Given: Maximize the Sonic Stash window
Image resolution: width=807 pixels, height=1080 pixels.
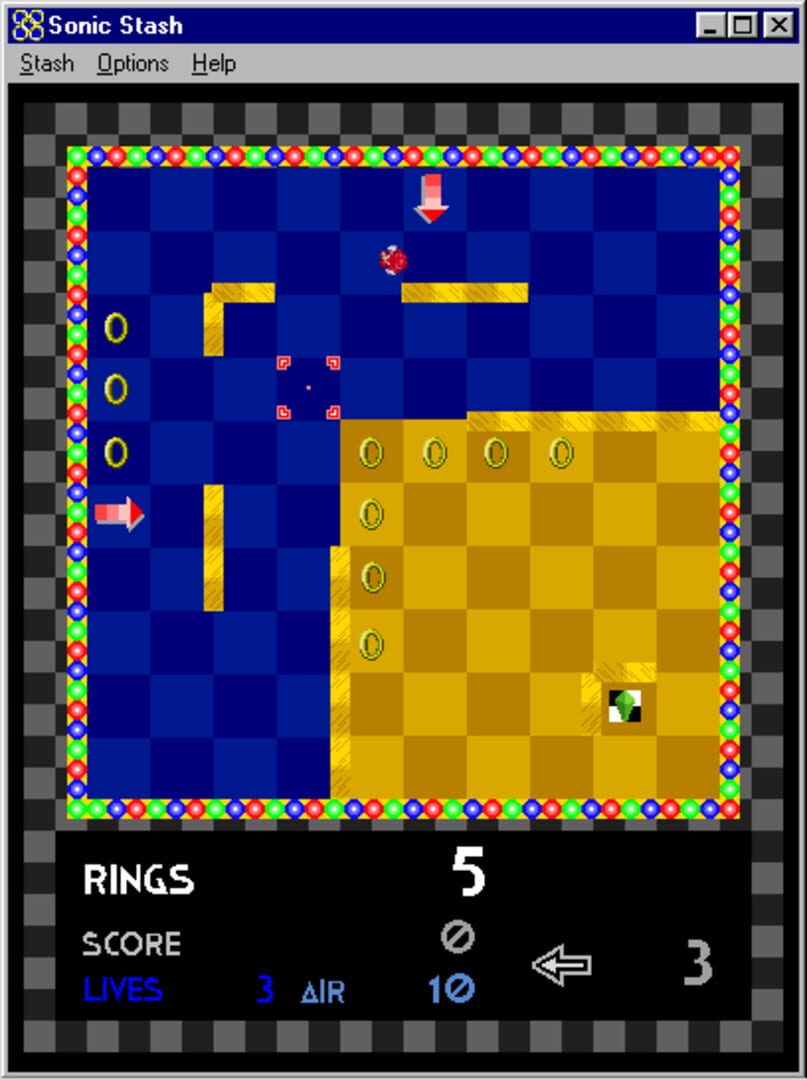Looking at the screenshot, I should [x=743, y=25].
